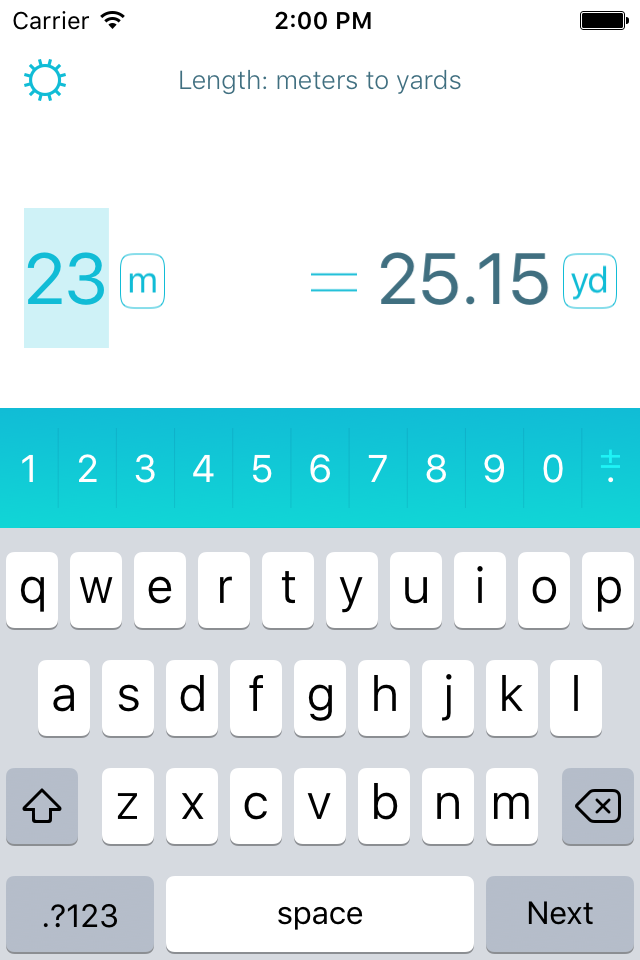This screenshot has width=640, height=960.
Task: Tap the 23 input value field
Action: 66,278
